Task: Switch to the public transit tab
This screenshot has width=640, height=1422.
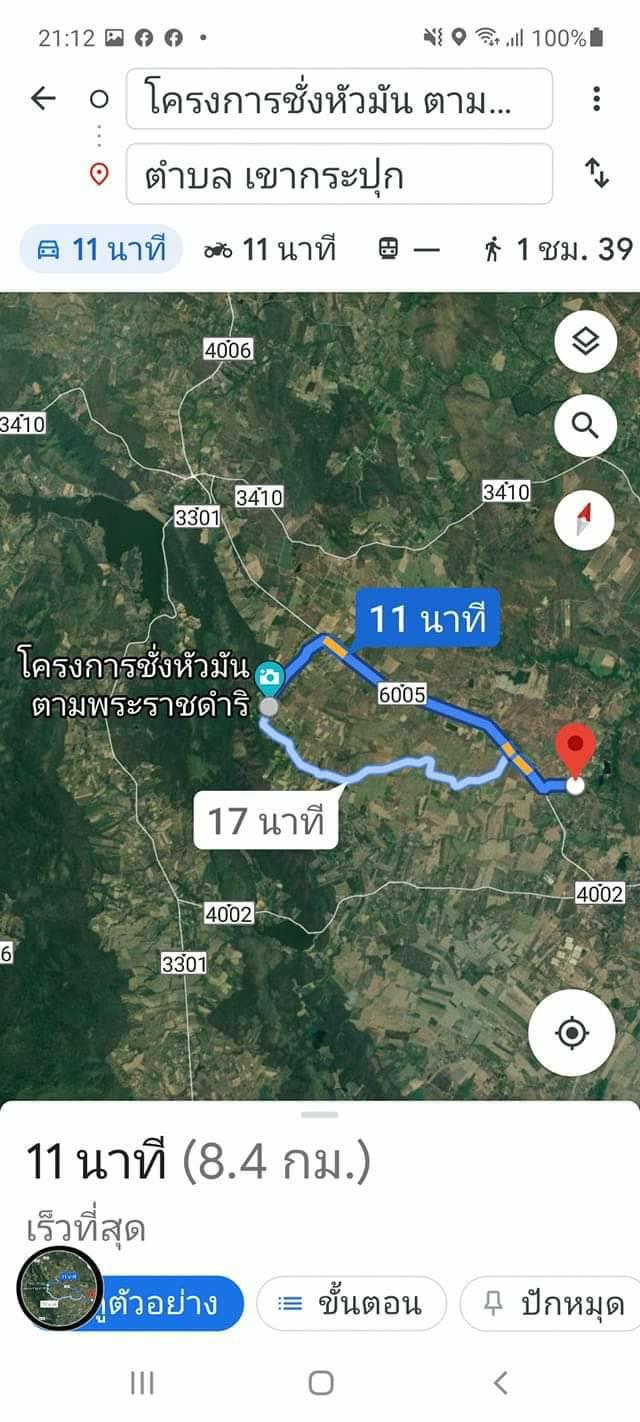Action: point(409,249)
